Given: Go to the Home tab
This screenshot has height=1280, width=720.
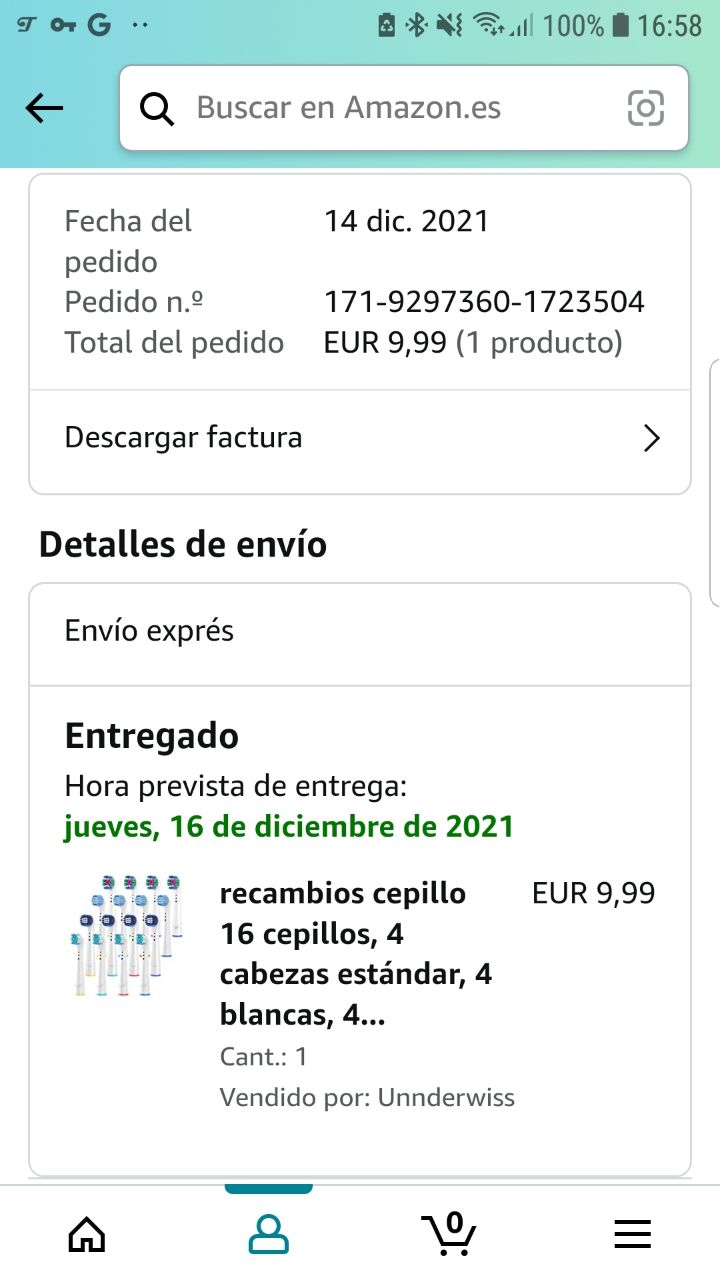Looking at the screenshot, I should coord(87,1234).
